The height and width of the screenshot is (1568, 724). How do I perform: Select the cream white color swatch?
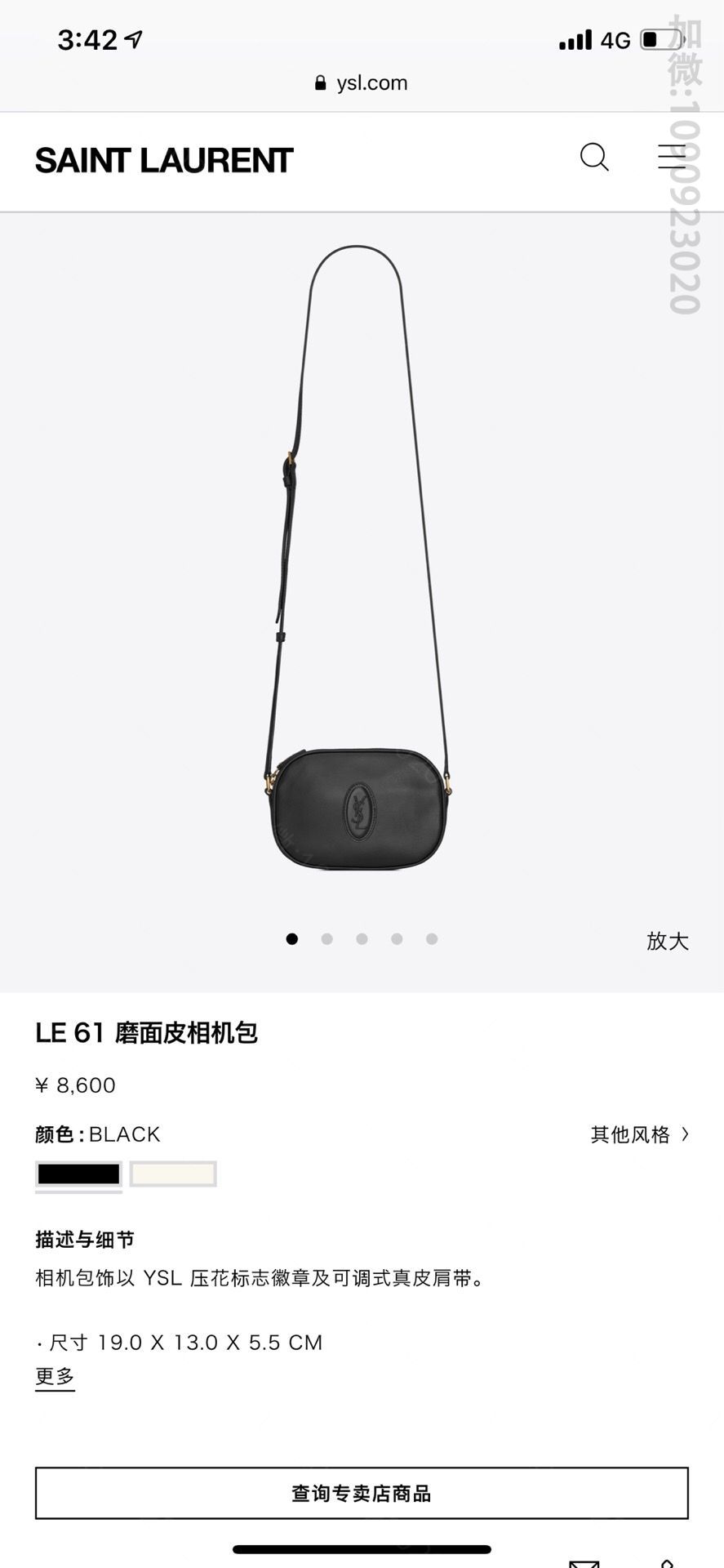pos(173,1174)
